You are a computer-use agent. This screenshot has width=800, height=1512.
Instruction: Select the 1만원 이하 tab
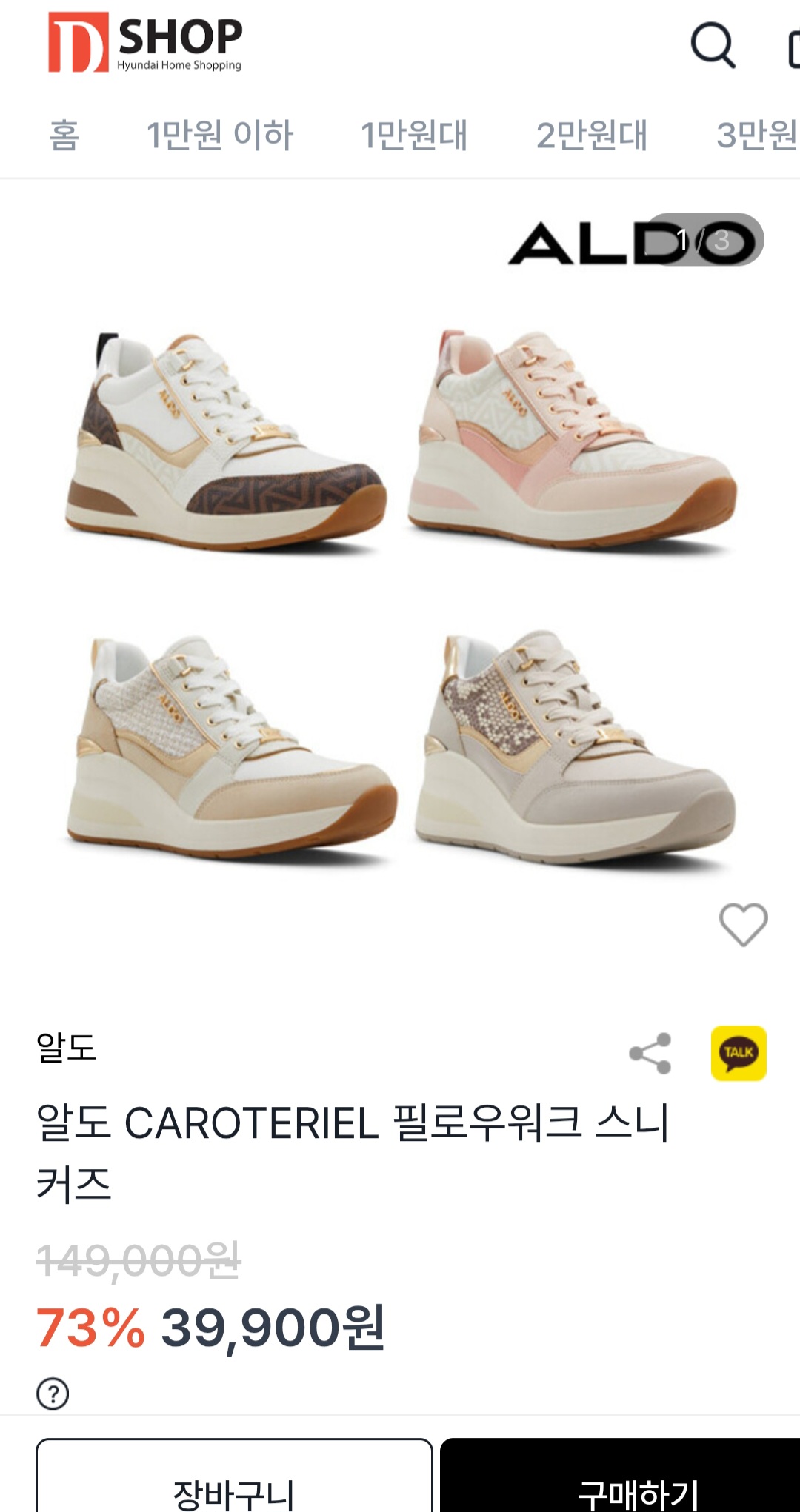click(x=220, y=135)
